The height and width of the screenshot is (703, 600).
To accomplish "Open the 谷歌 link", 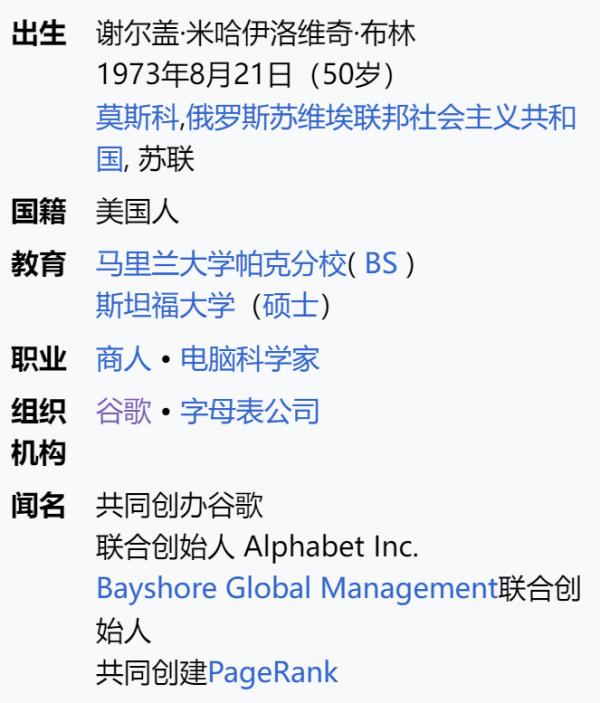I will point(123,411).
